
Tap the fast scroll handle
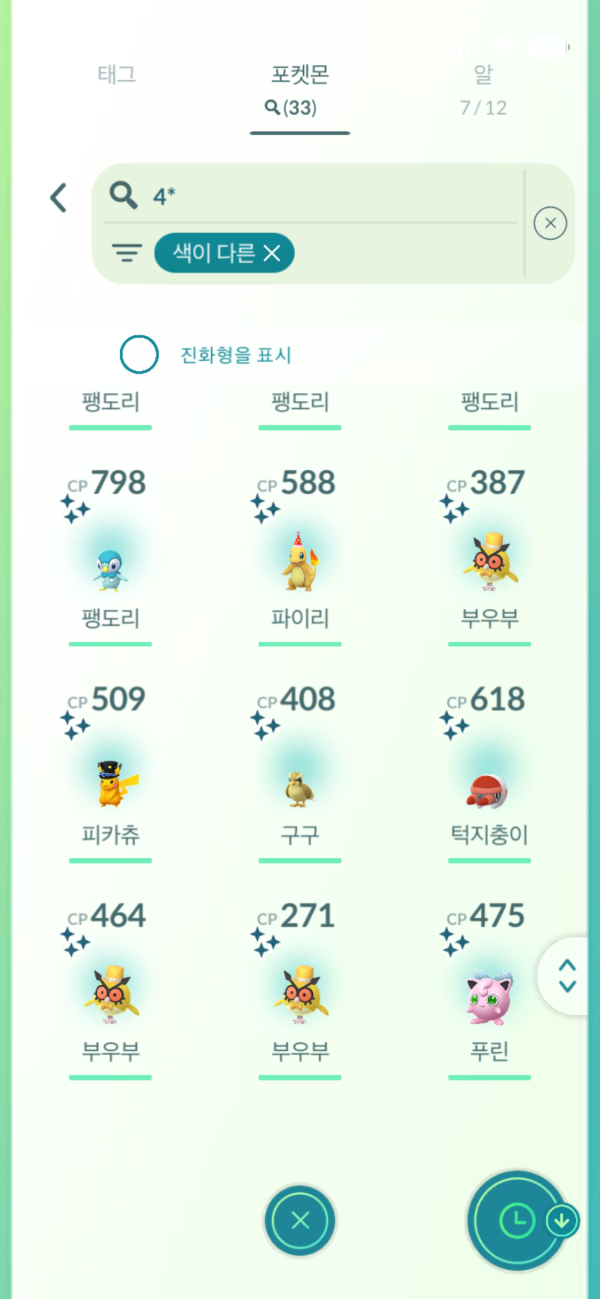point(567,976)
